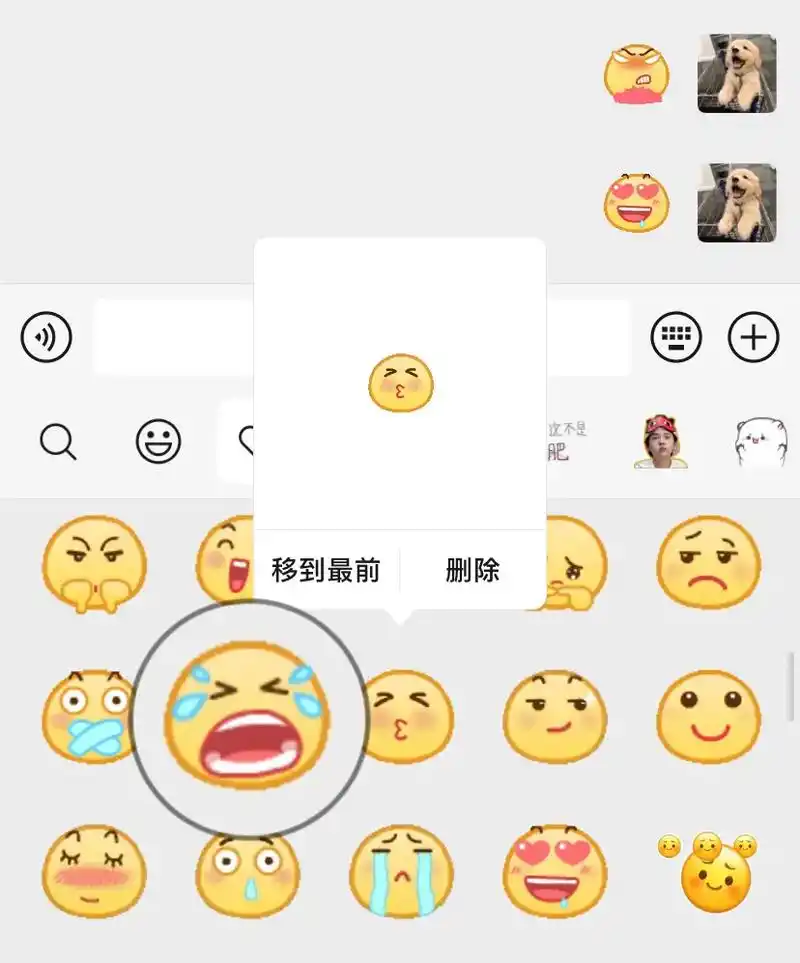Click the voice input icon

point(45,337)
